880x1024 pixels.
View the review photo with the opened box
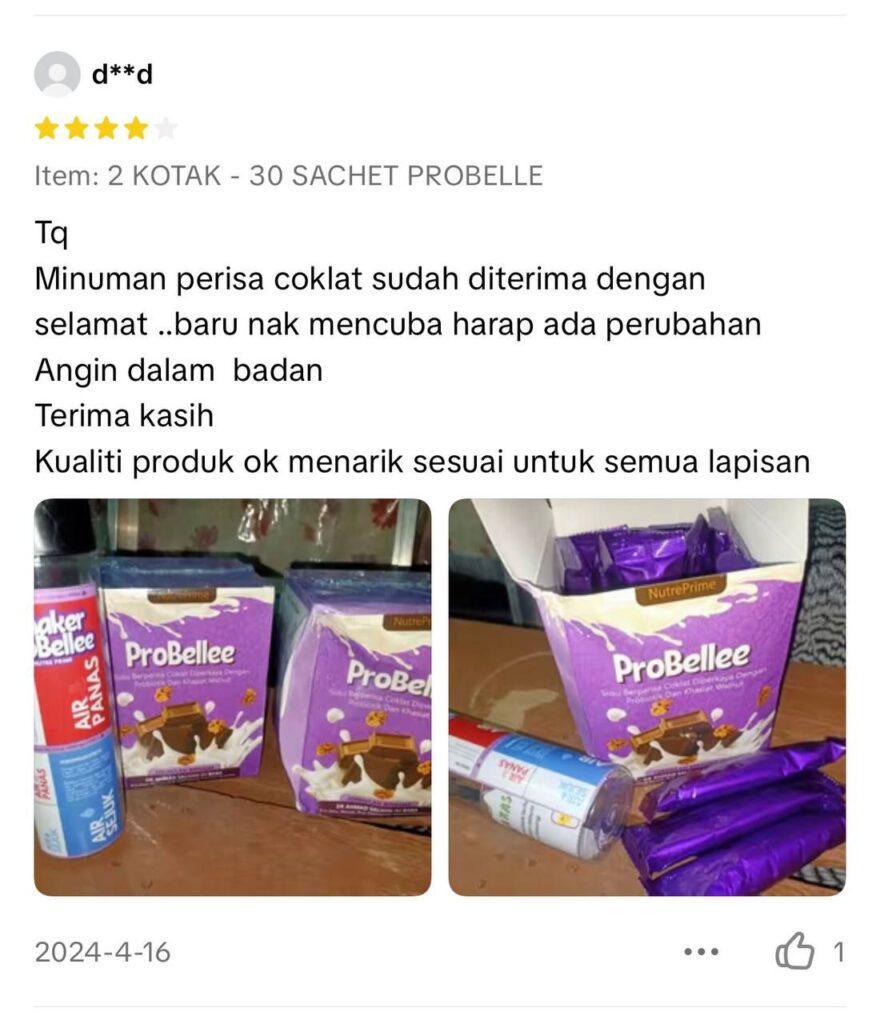(x=646, y=697)
